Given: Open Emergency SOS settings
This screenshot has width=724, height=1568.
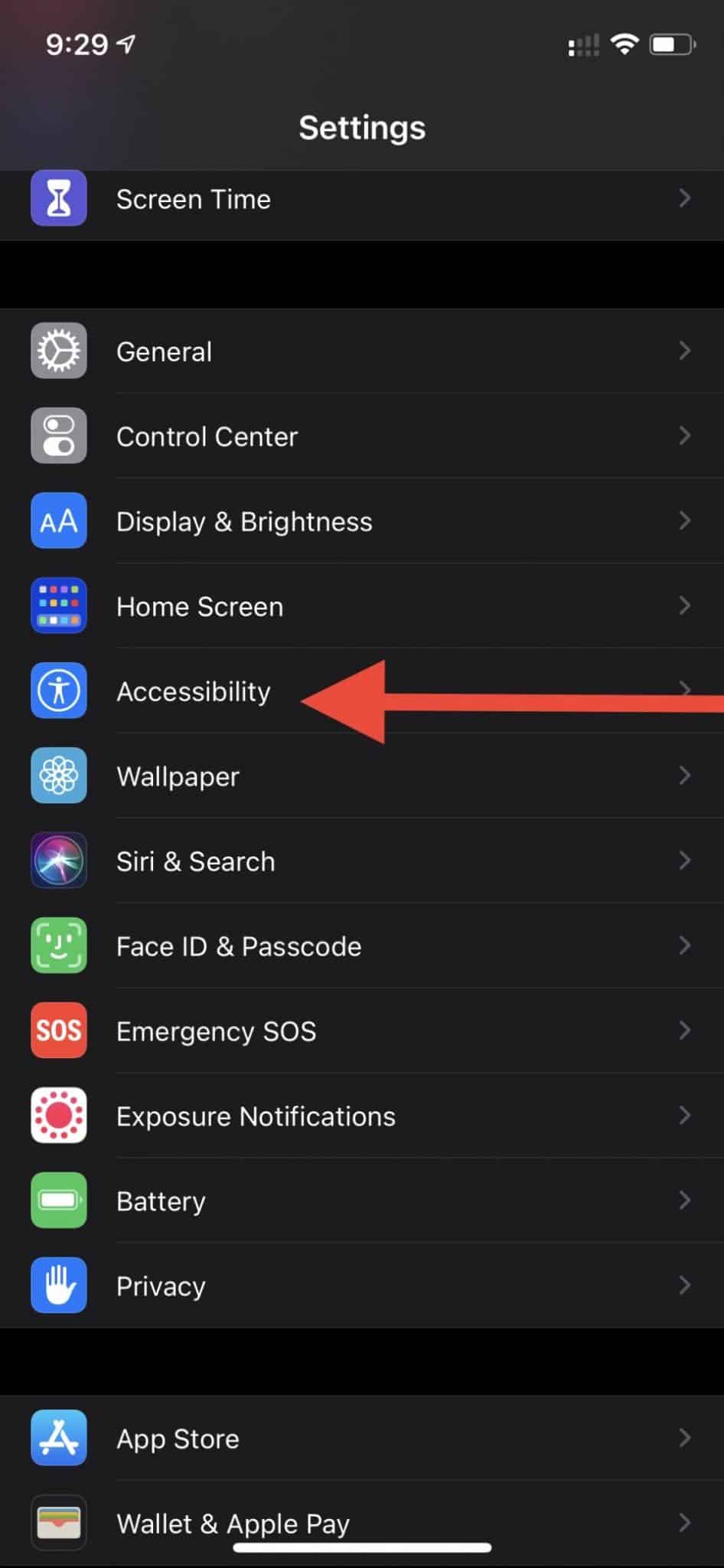Looking at the screenshot, I should 216,1031.
